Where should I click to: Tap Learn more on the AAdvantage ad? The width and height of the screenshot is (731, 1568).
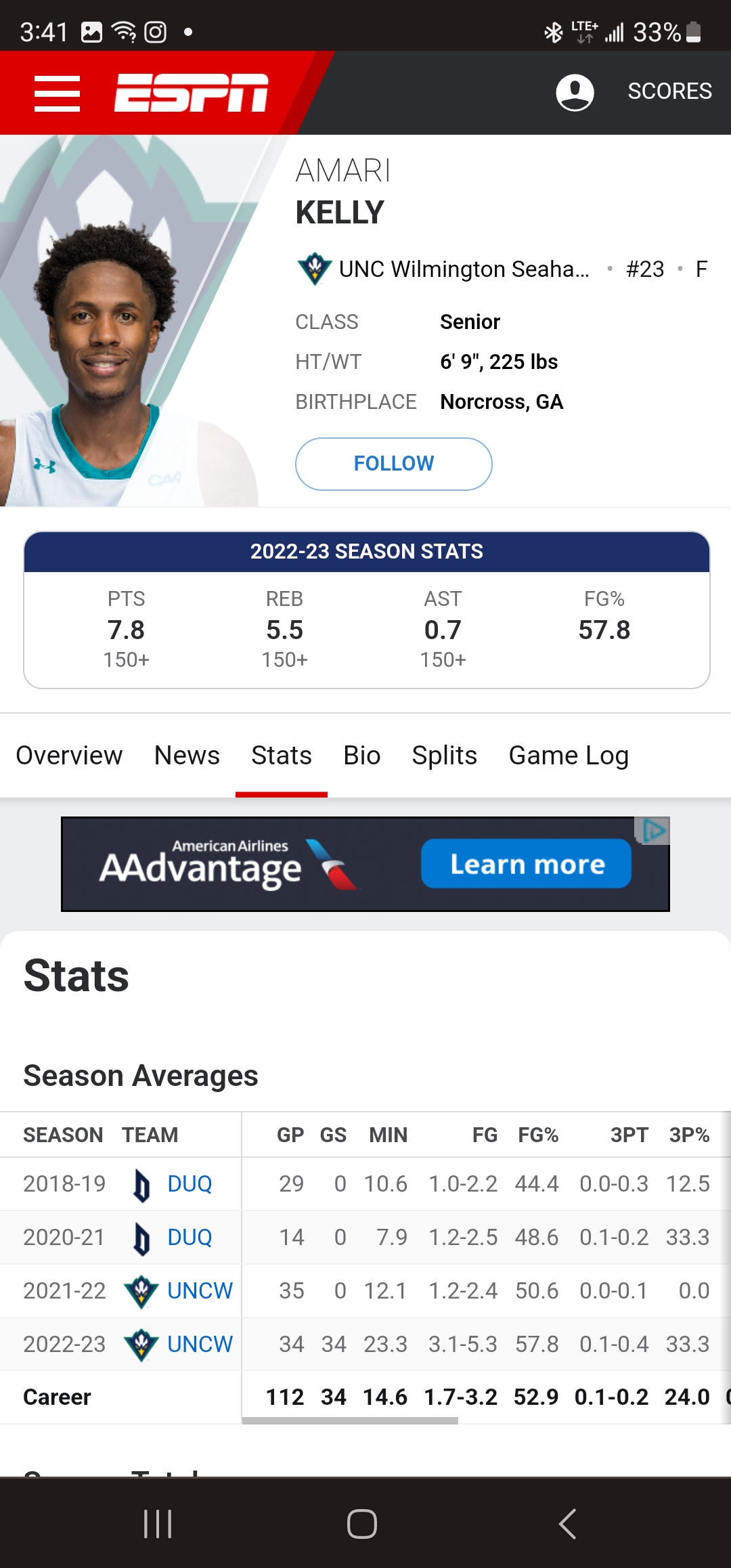point(526,864)
